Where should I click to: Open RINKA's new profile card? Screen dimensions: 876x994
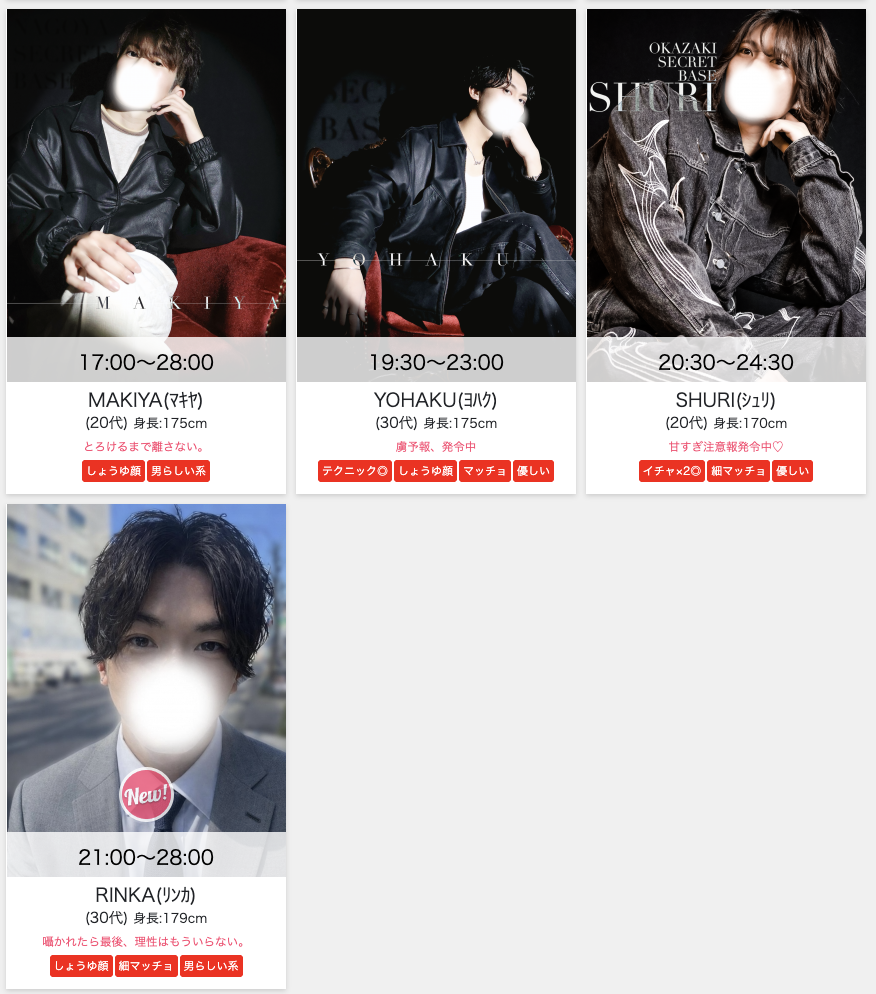146,690
